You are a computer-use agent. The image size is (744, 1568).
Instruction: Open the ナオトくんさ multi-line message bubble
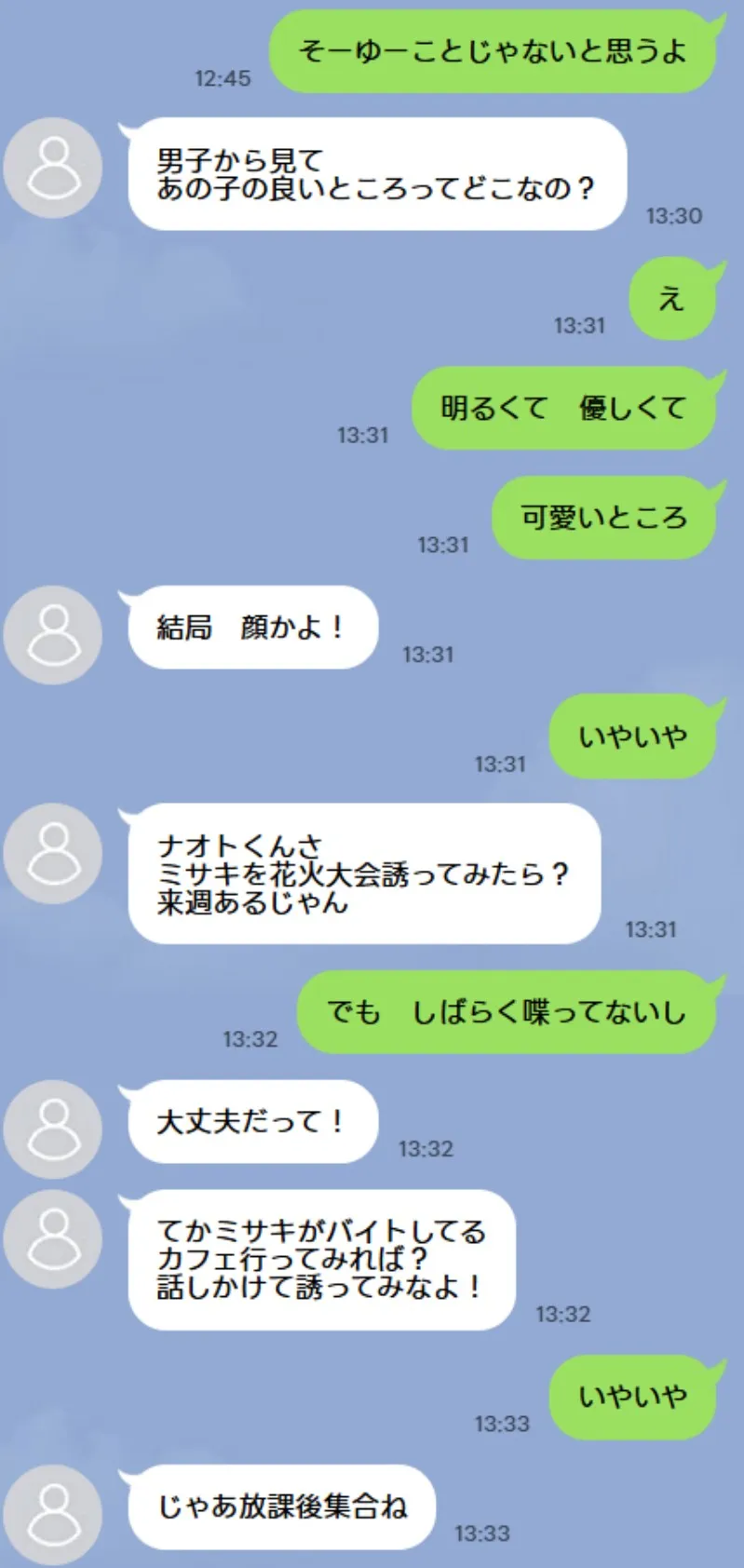[x=361, y=875]
